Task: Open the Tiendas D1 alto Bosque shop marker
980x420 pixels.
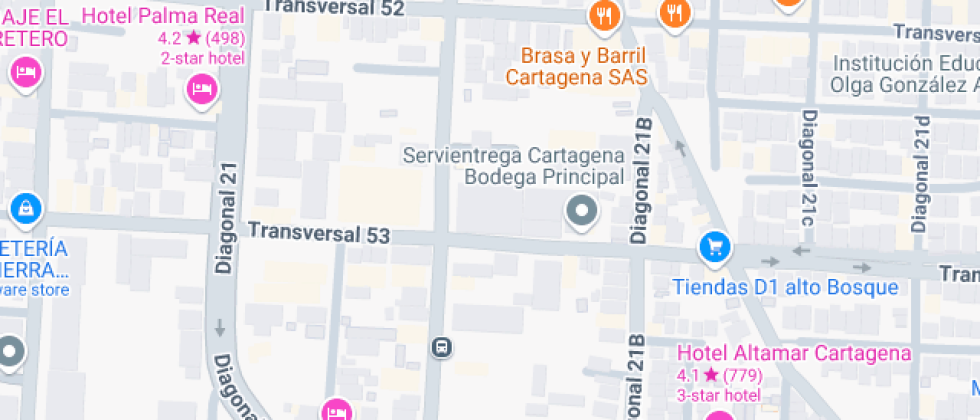Action: [714, 247]
